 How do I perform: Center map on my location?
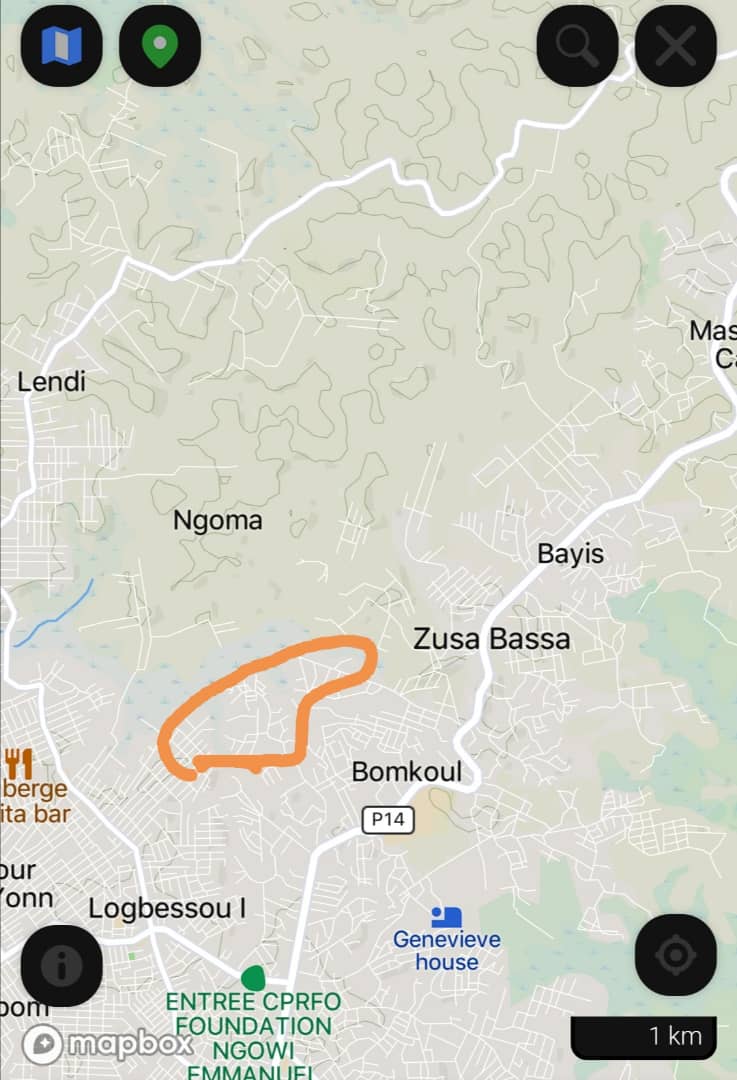point(675,955)
